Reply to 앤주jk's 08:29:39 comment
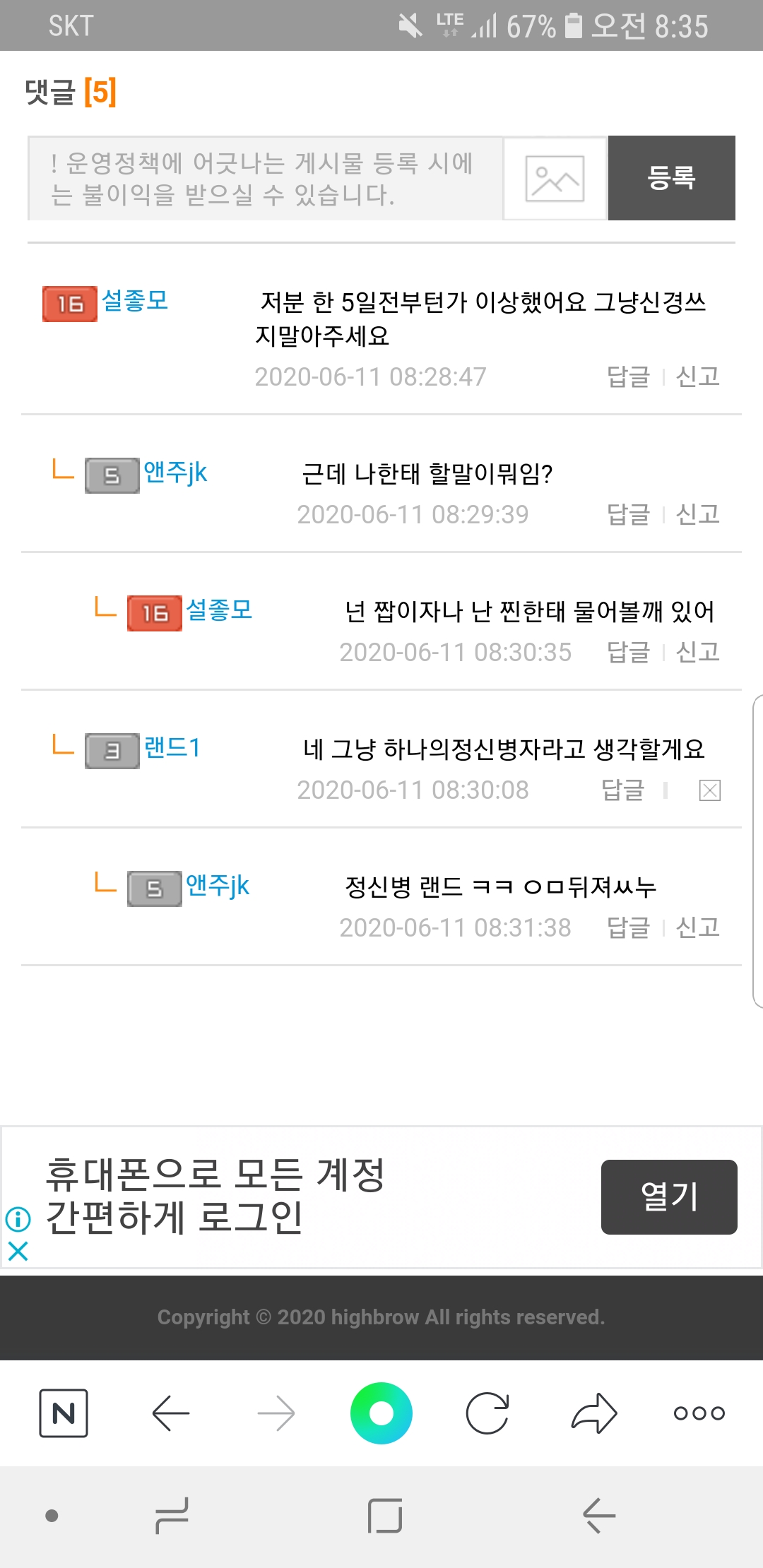This screenshot has height=1568, width=763. click(628, 514)
